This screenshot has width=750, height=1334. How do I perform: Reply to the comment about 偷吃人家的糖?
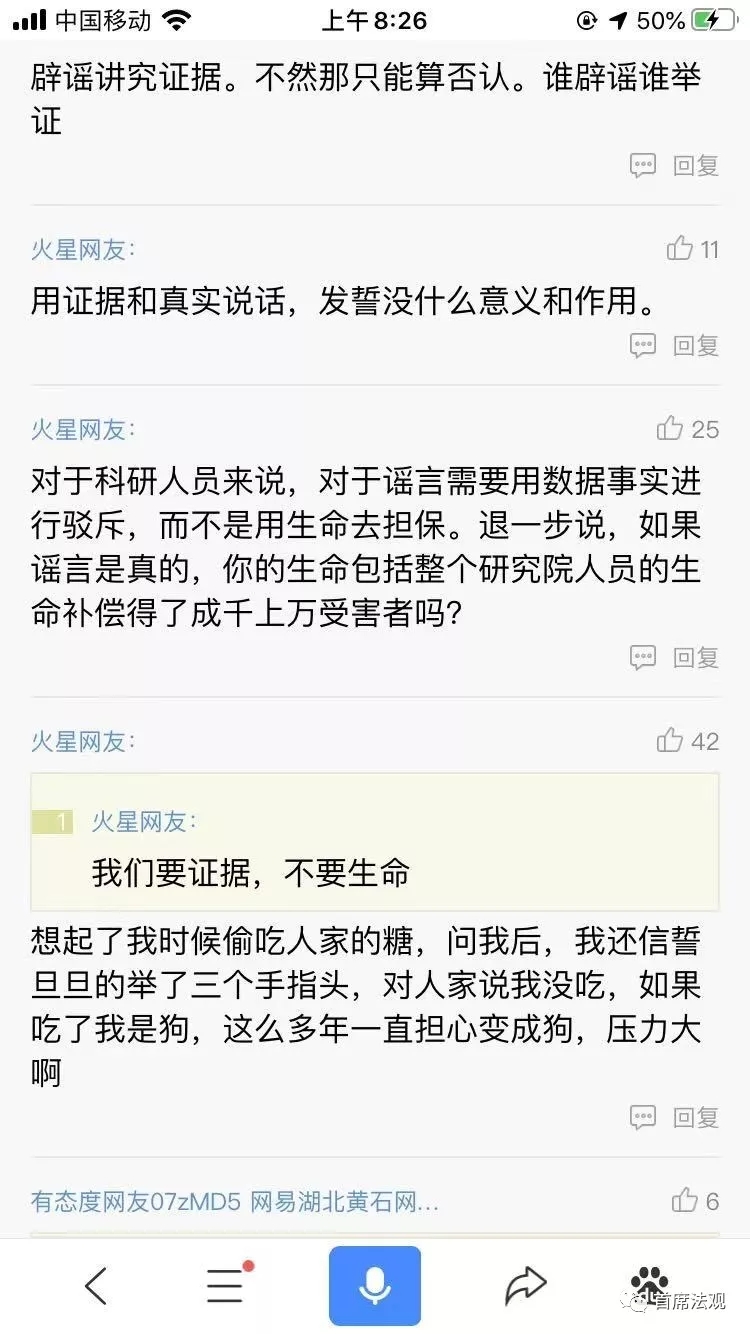[x=675, y=1117]
